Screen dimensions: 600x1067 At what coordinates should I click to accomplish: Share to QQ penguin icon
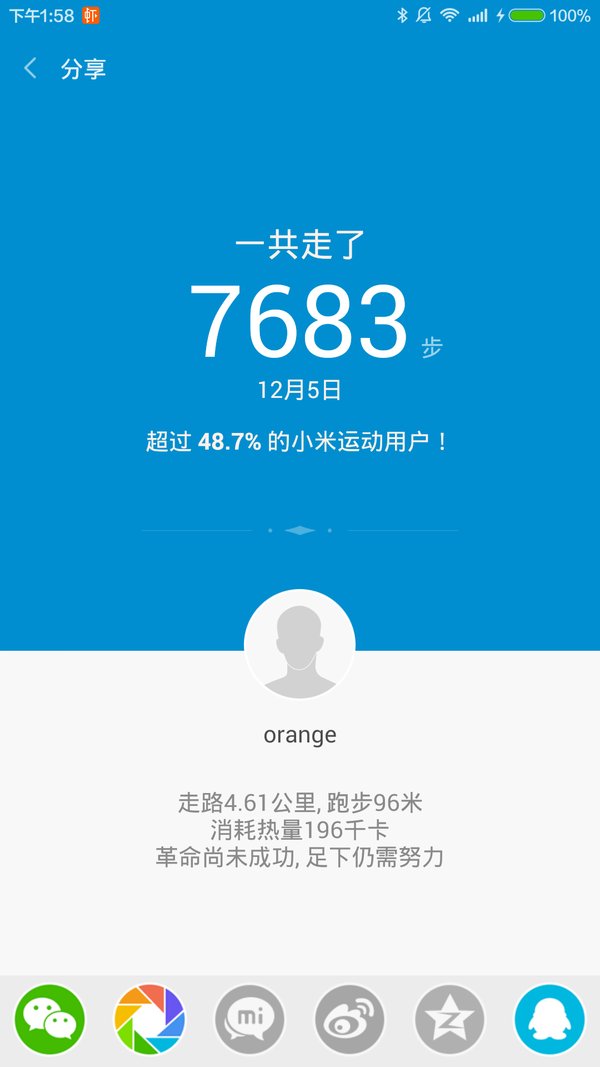(x=550, y=1019)
